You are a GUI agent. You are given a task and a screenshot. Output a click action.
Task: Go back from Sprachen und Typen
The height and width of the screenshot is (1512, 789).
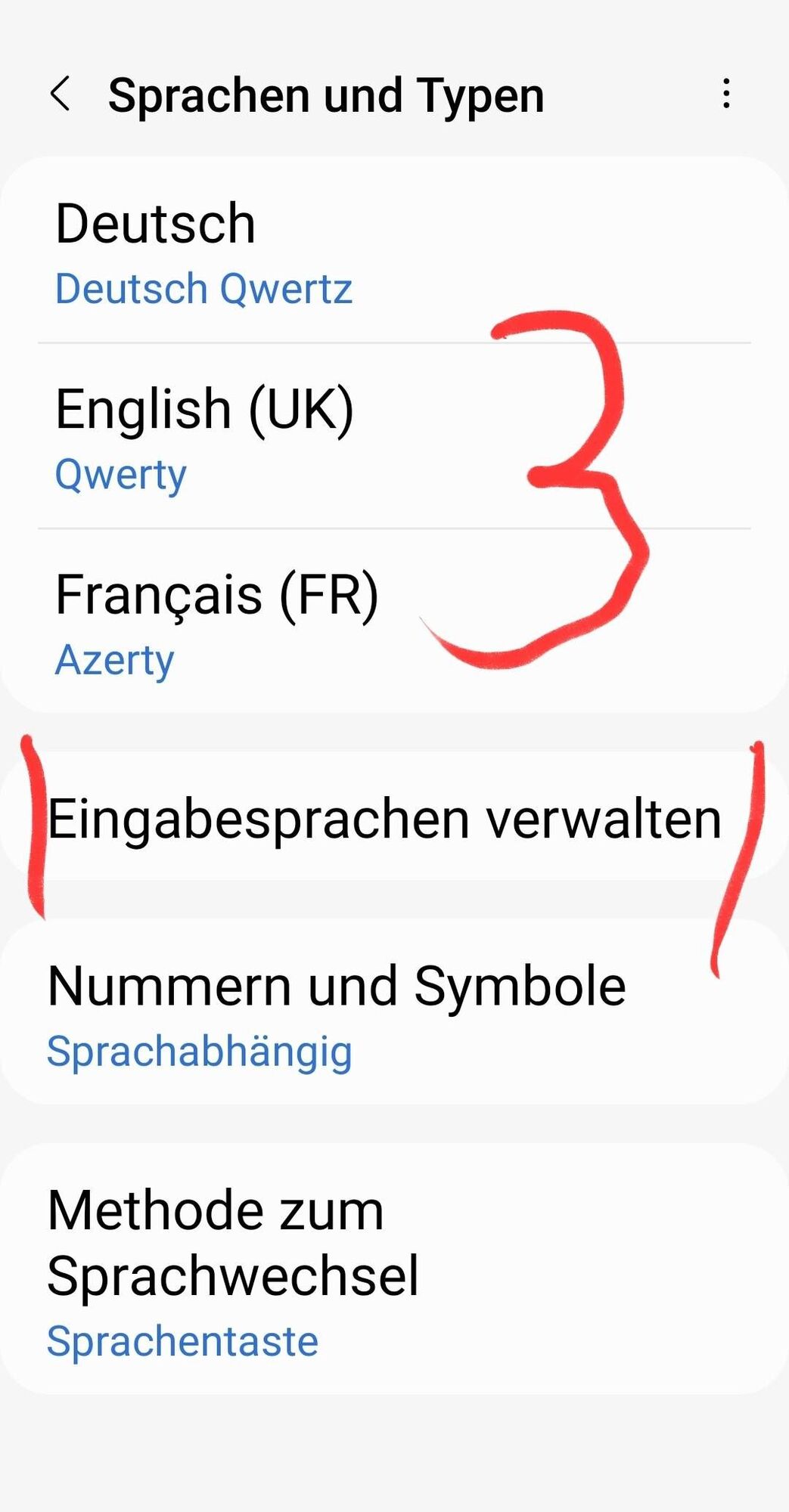click(x=61, y=94)
